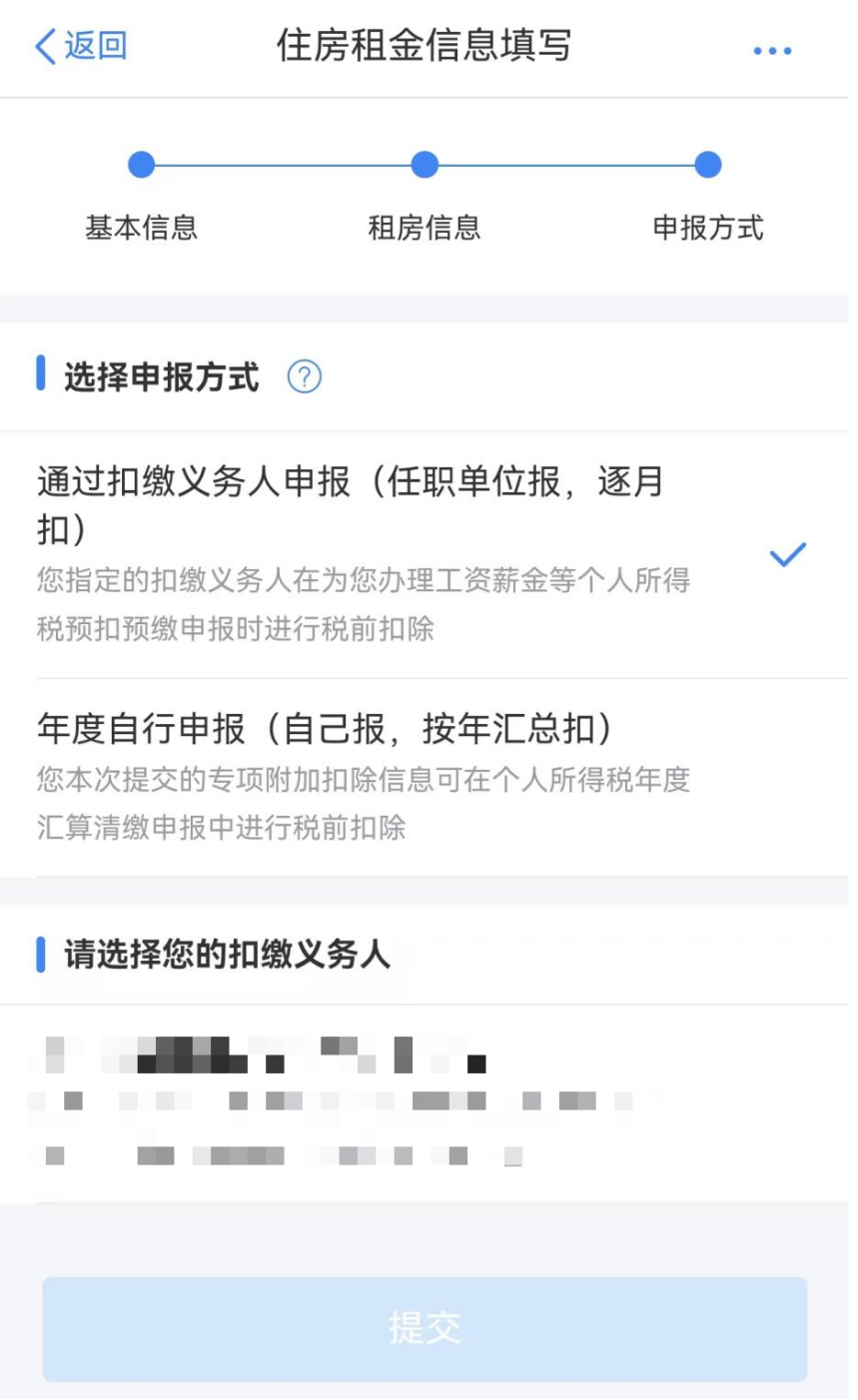
Task: Click the 租房信息 progress step dot
Action: click(424, 166)
